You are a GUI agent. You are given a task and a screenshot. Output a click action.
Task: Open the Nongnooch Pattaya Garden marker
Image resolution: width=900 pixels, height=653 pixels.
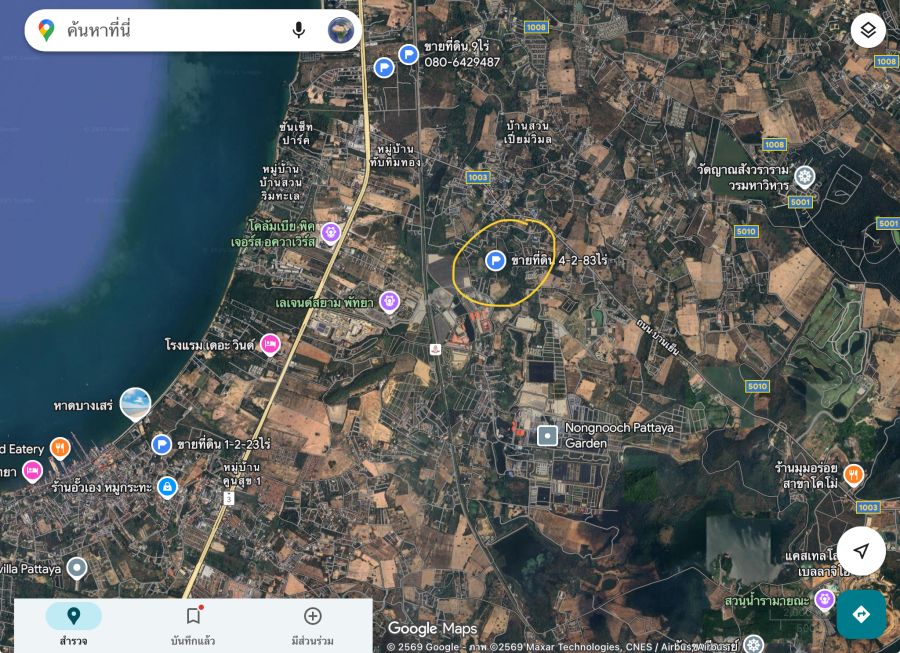(x=547, y=436)
